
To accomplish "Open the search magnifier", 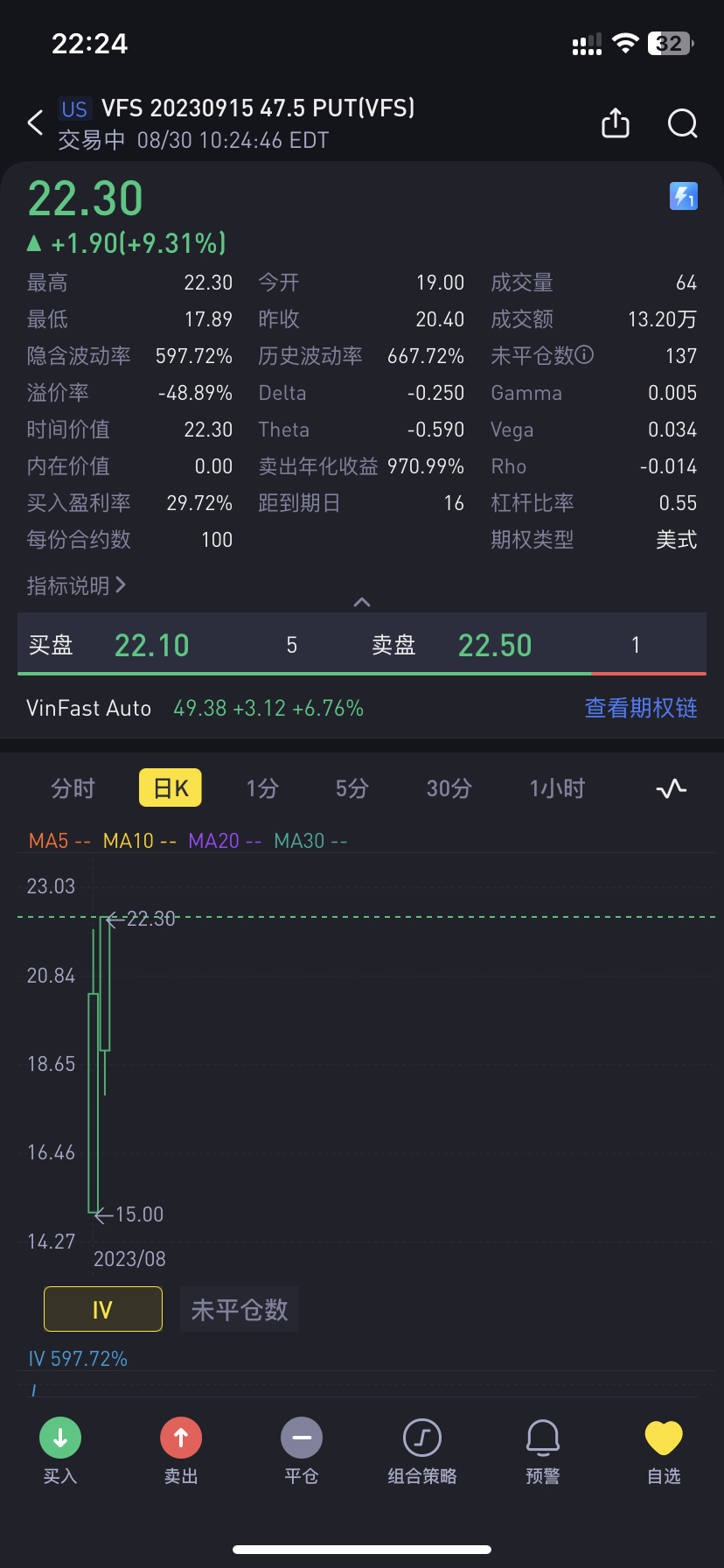I will coord(682,123).
